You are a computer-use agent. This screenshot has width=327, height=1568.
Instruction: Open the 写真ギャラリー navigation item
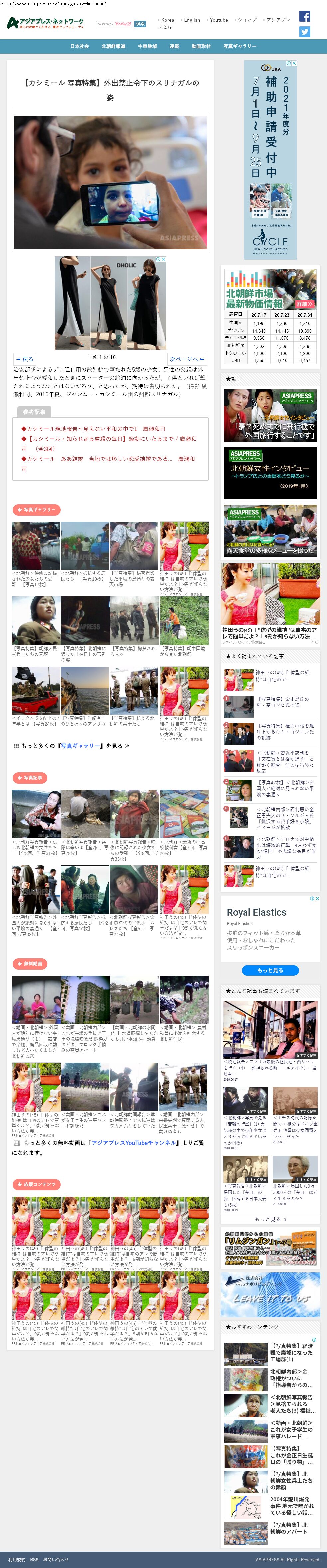[x=239, y=46]
